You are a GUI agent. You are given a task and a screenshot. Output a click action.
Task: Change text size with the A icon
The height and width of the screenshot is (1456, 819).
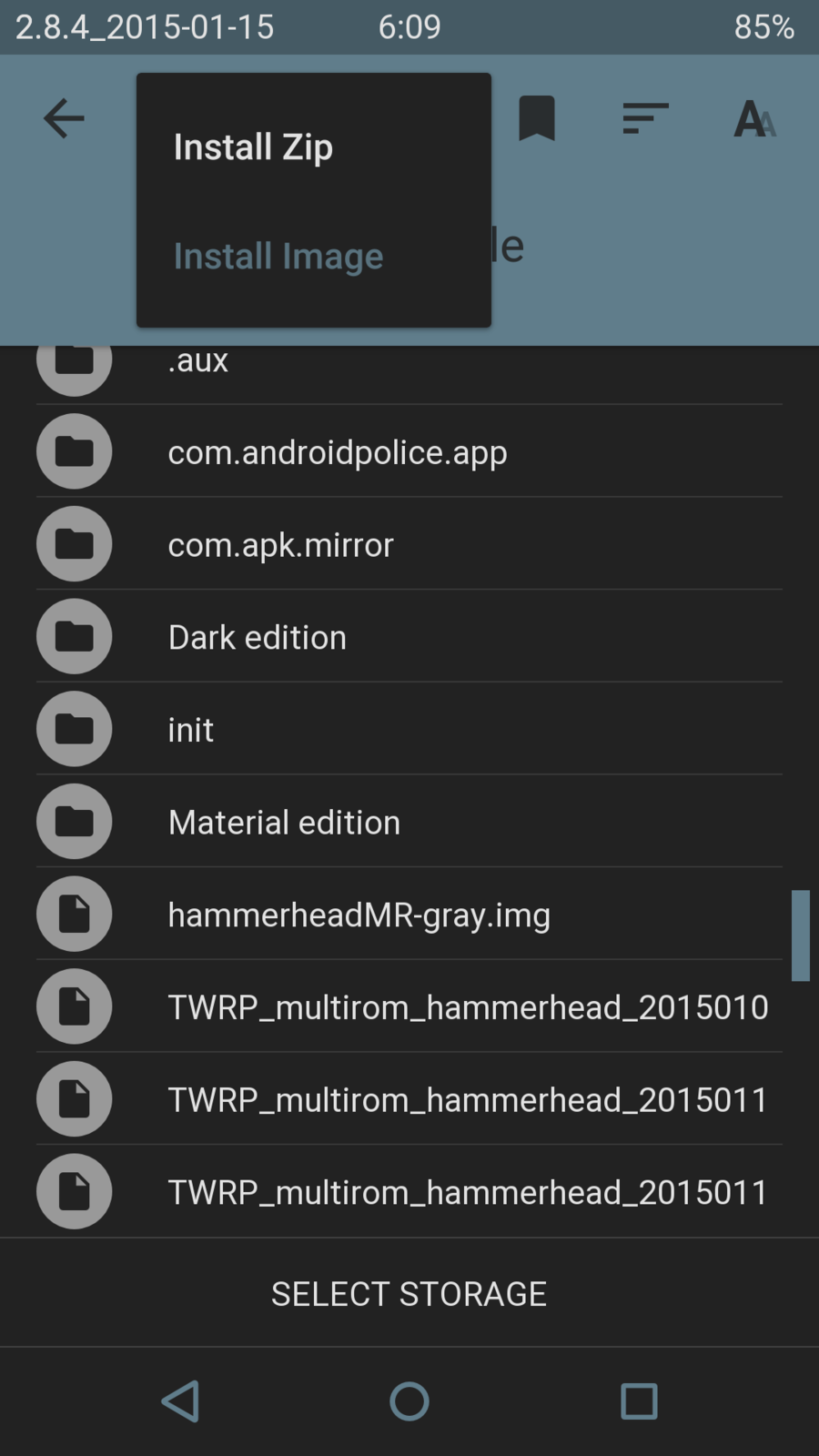coord(753,118)
